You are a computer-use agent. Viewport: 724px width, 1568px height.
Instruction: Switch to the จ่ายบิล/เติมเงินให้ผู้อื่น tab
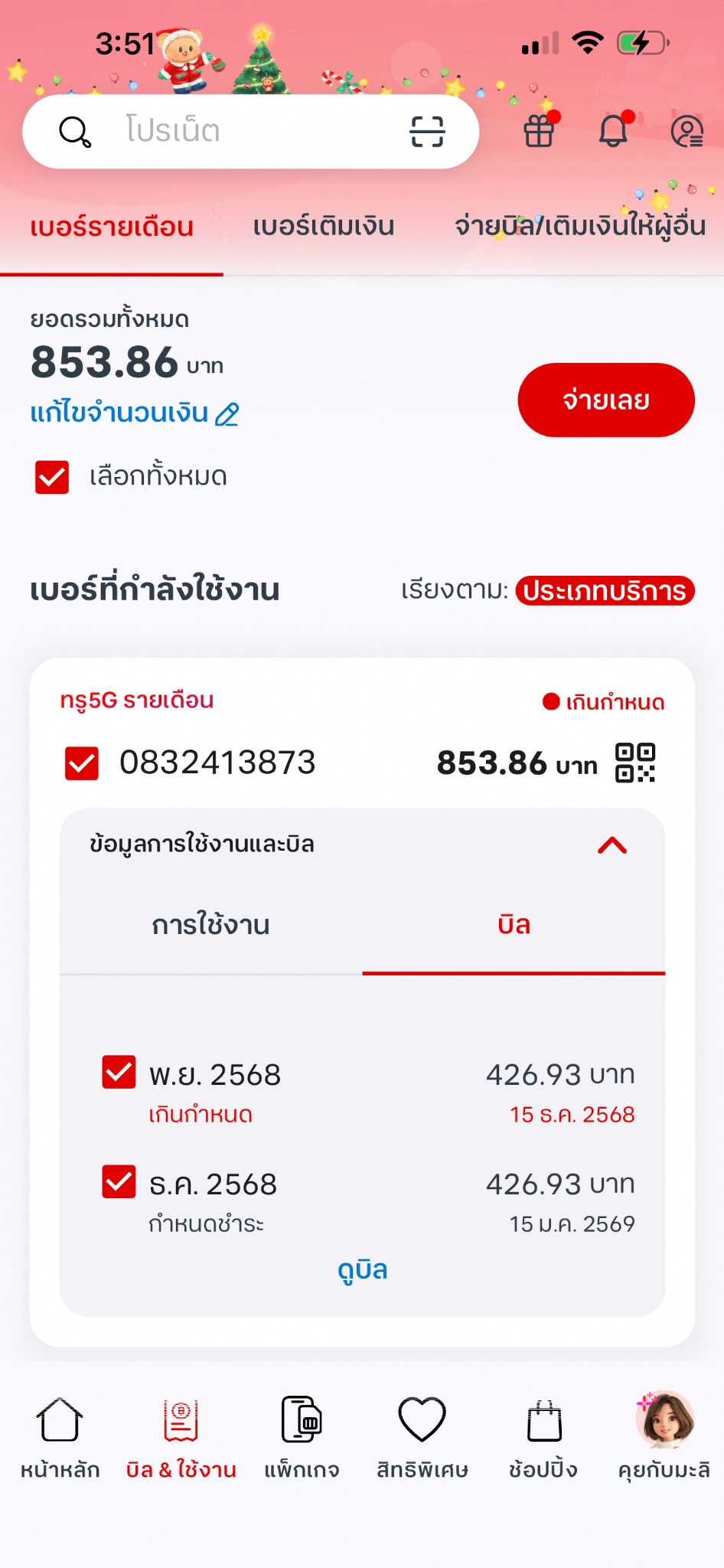(x=579, y=227)
